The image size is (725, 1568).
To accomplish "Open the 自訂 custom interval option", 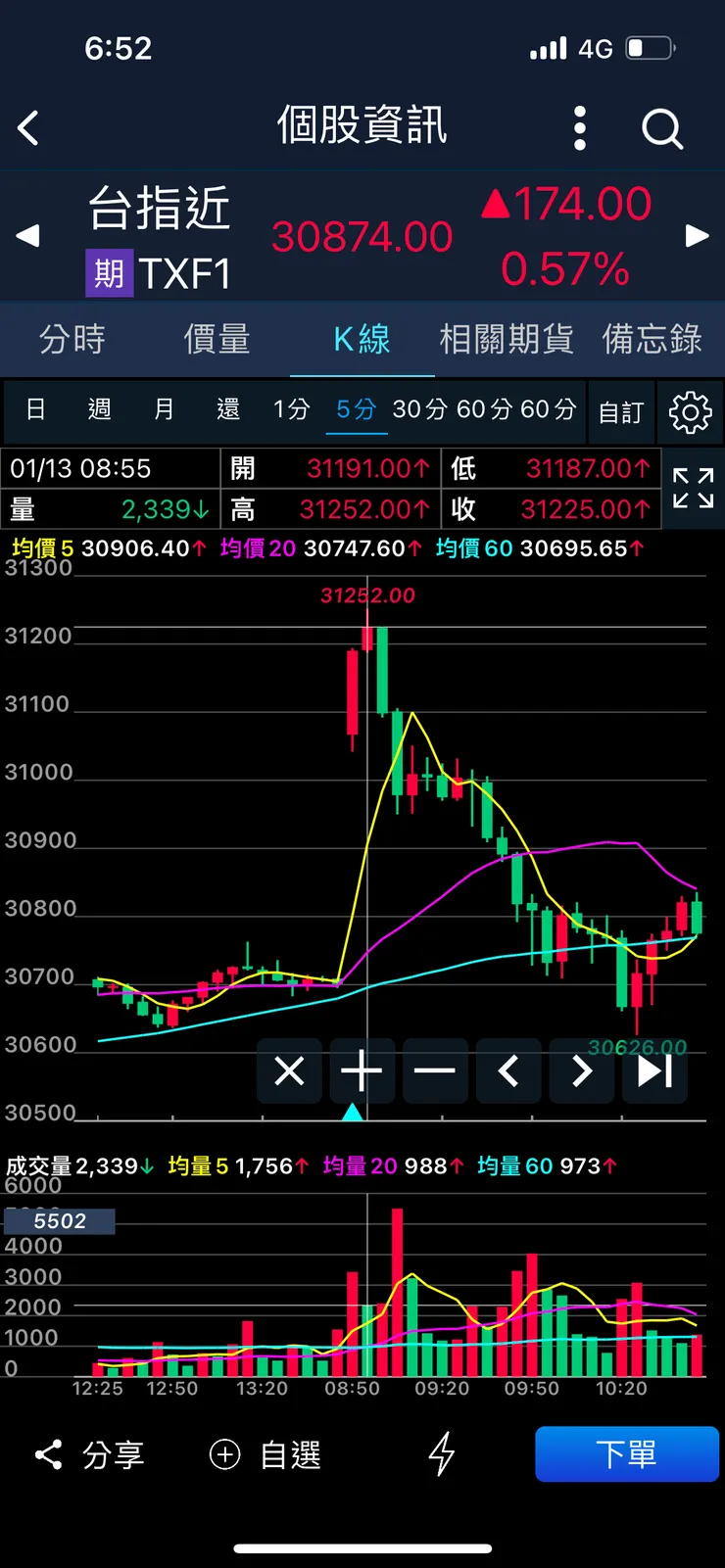I will pos(620,411).
